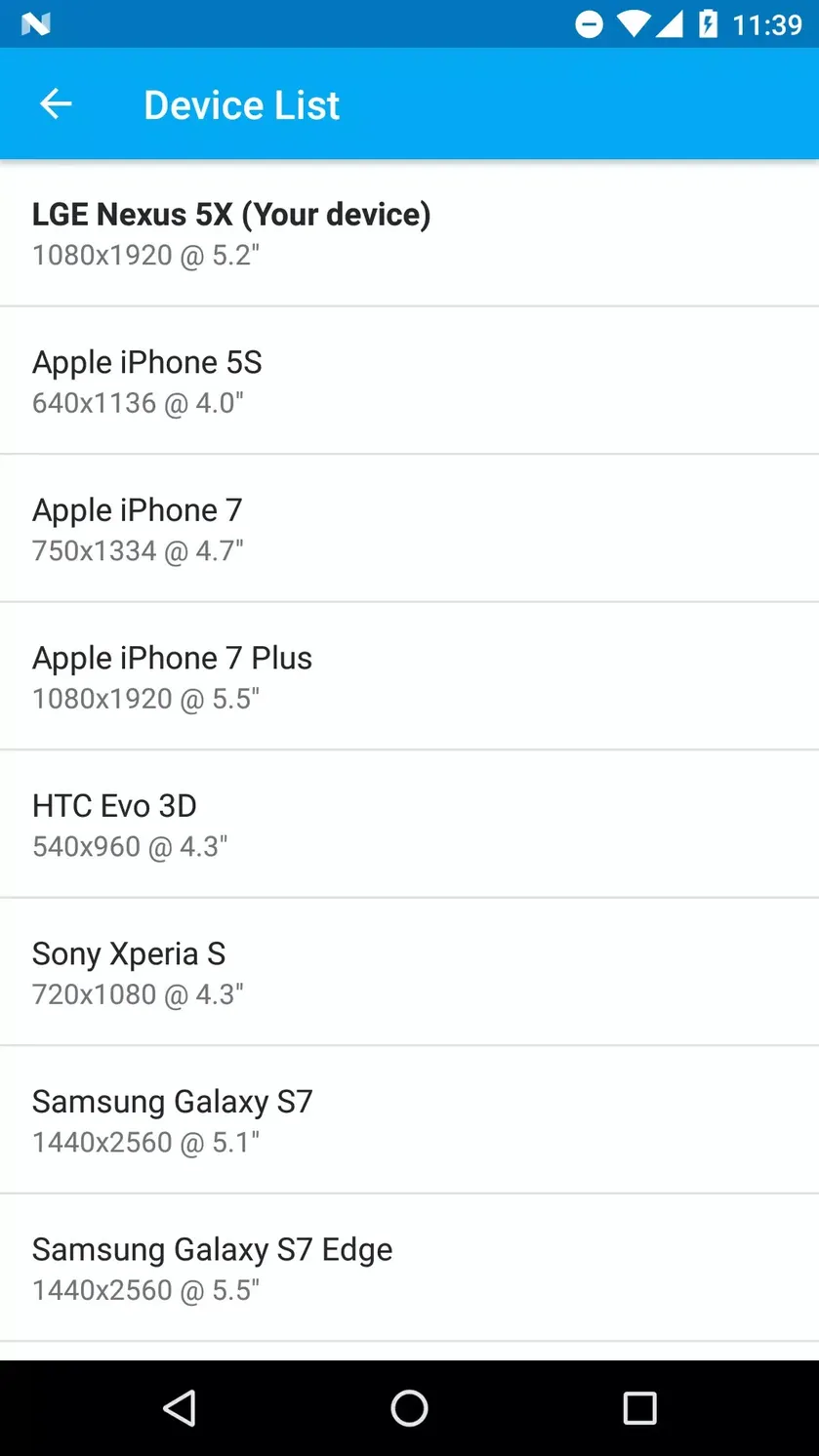Viewport: 819px width, 1456px height.
Task: Open the Samsung Galaxy S7 Edge entry
Action: point(409,1268)
